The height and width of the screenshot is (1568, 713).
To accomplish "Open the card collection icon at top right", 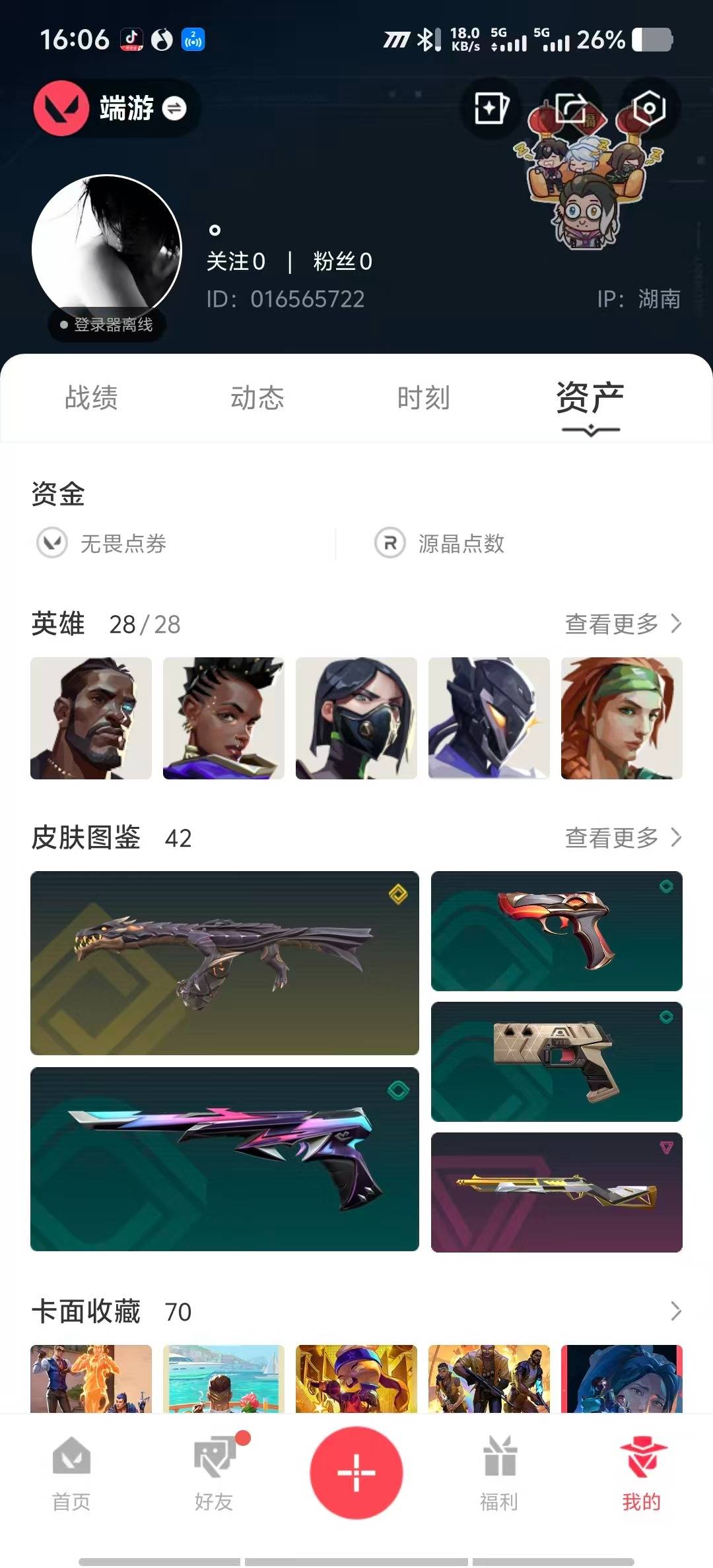I will (x=491, y=109).
